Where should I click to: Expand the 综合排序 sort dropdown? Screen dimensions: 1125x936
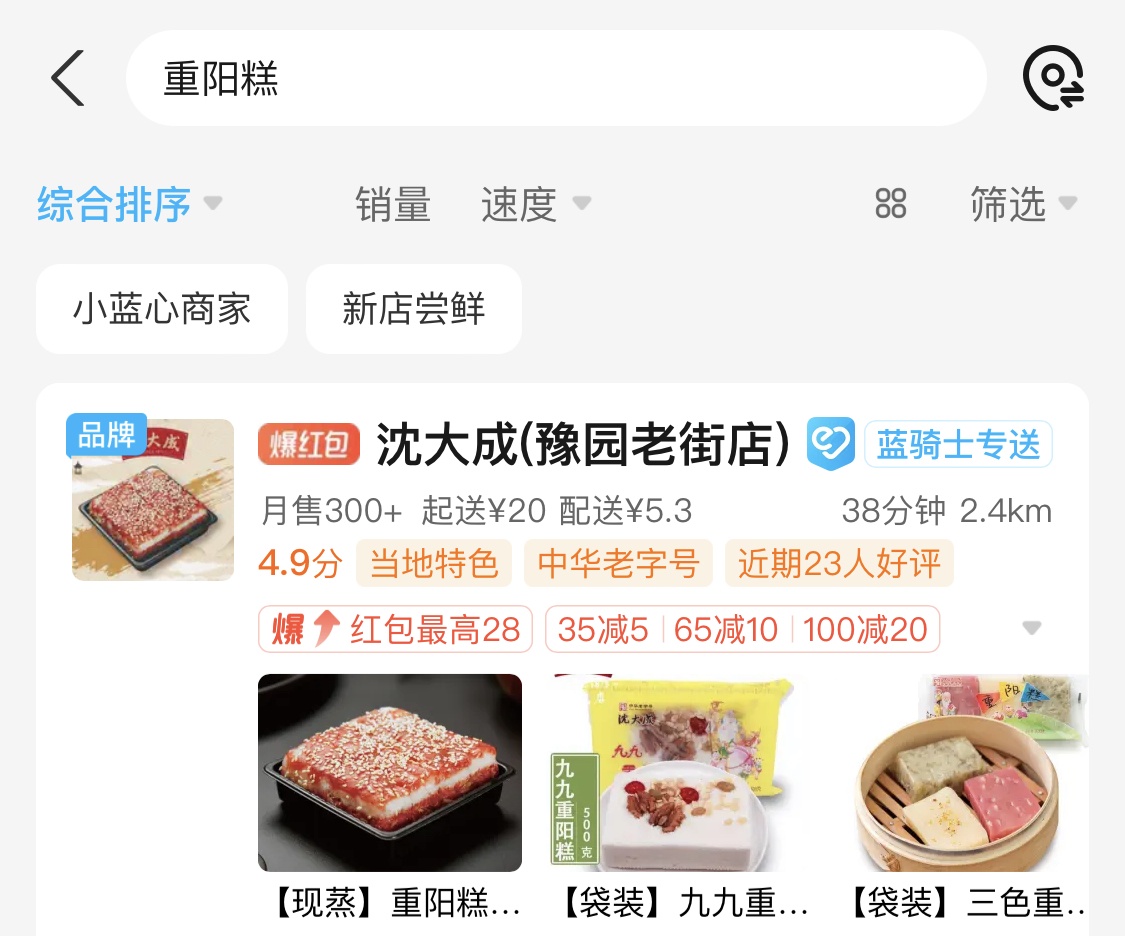pyautogui.click(x=128, y=204)
